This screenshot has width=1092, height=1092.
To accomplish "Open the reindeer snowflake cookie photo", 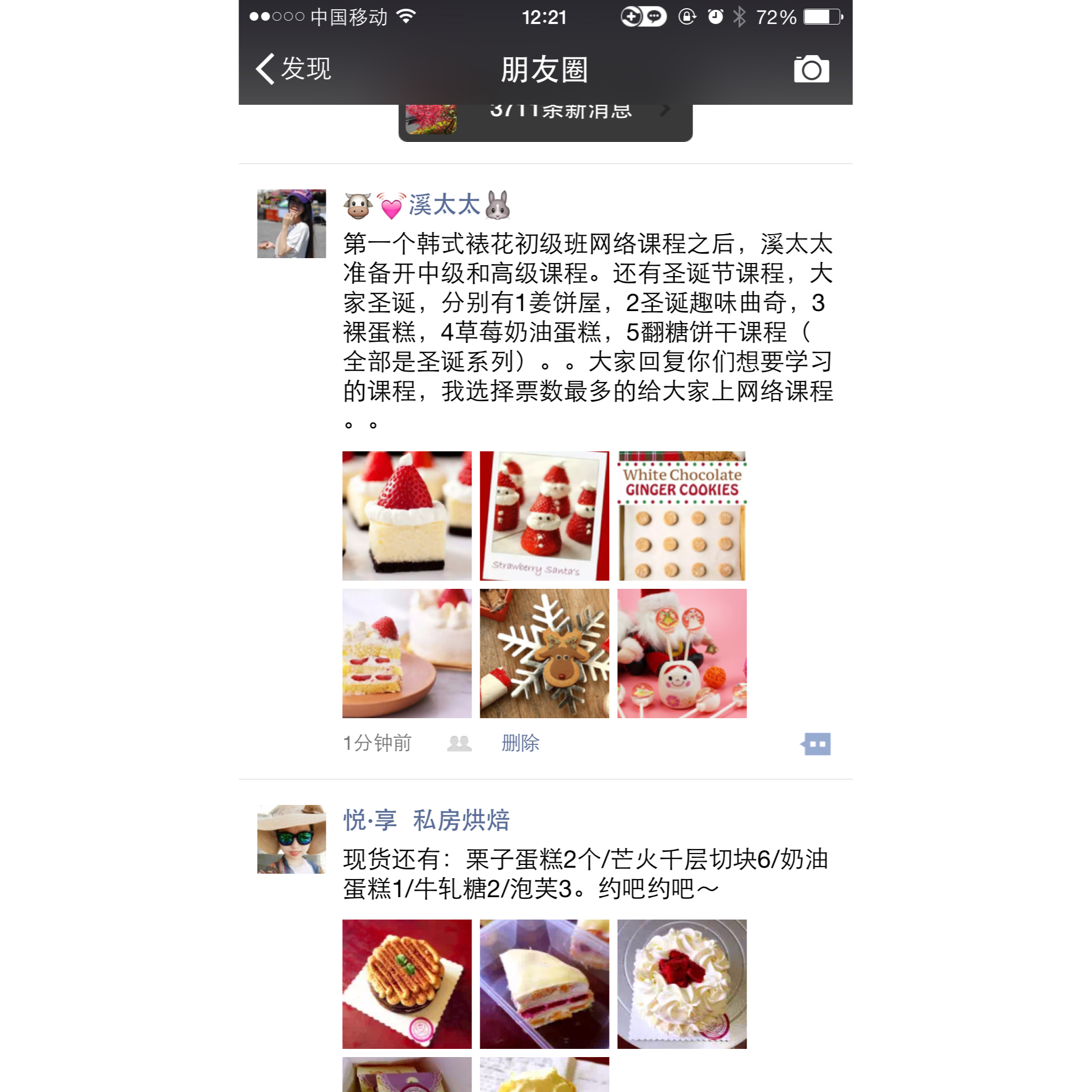I will [544, 653].
